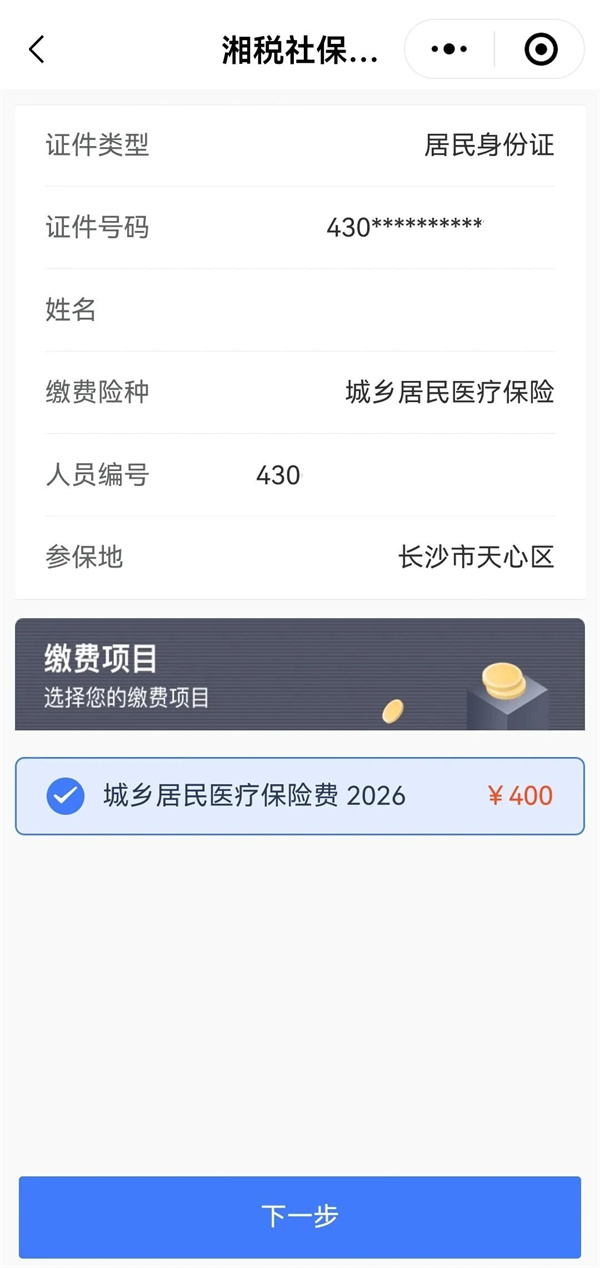Tap the 下一步 button to continue
The height and width of the screenshot is (1268, 600).
pos(300,1216)
